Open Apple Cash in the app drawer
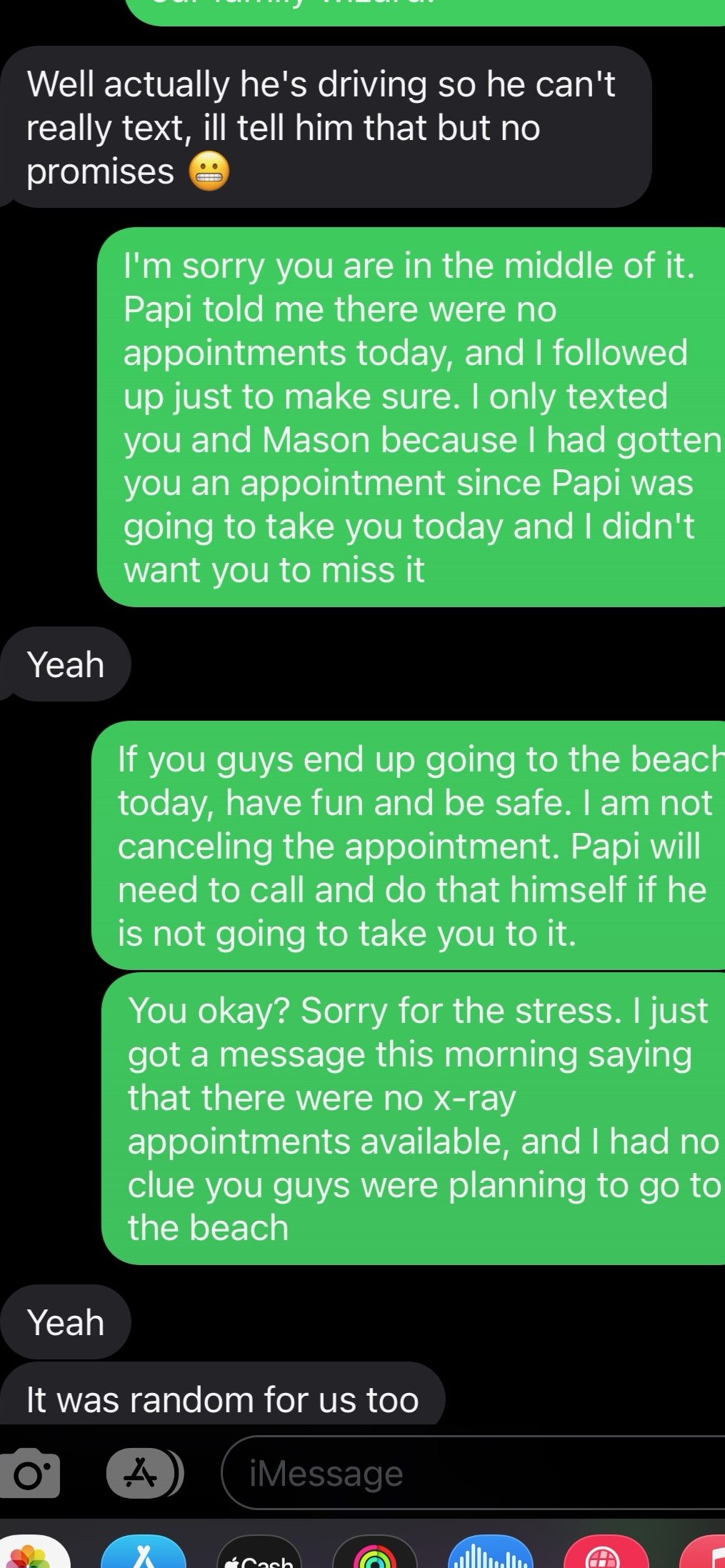 (259, 1556)
